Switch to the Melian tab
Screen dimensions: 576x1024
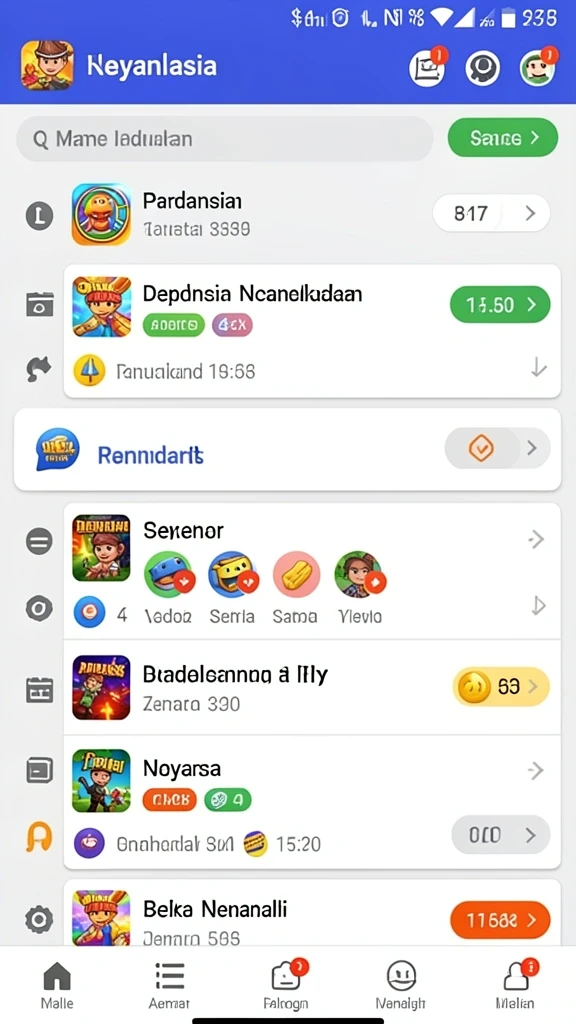click(x=515, y=985)
